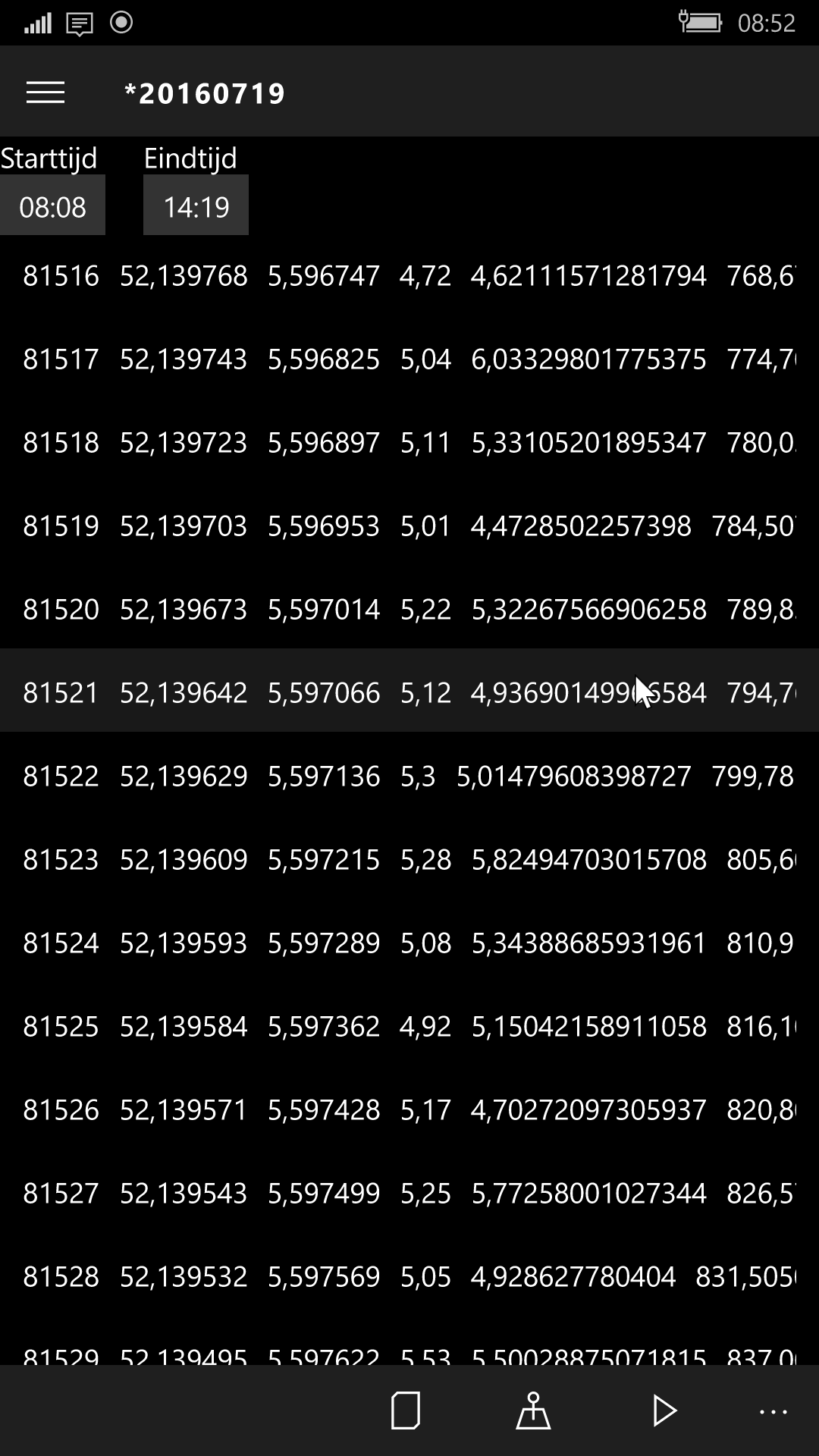819x1456 pixels.
Task: Tap the play button in bottom bar
Action: [x=664, y=1410]
